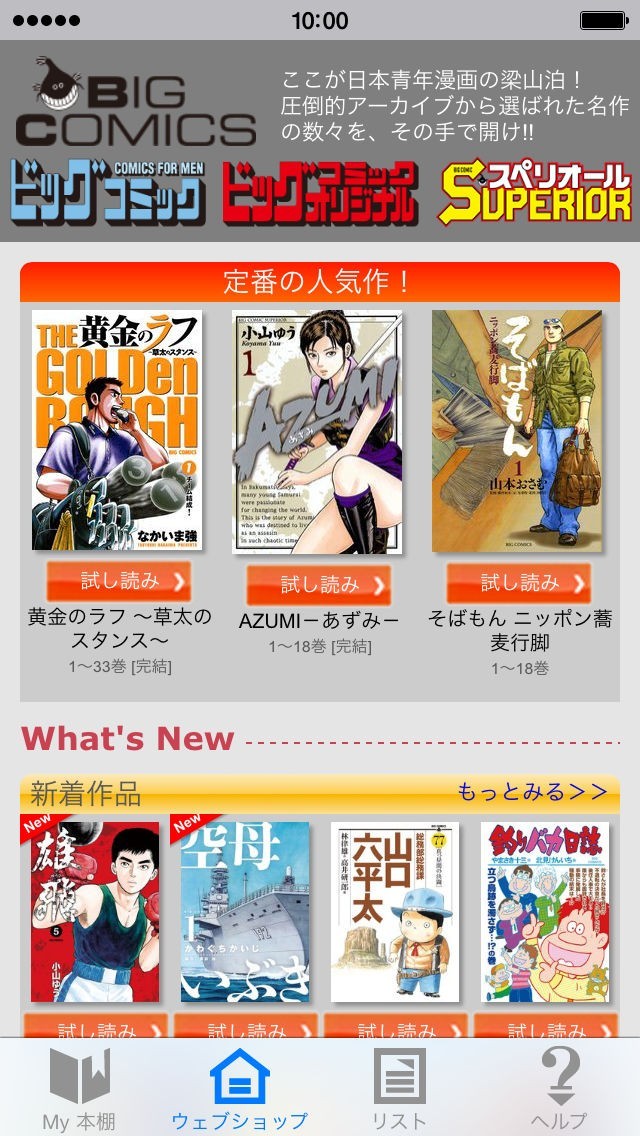This screenshot has height=1136, width=640.
Task: Open the ビッグコミックオリジナル magazine banner
Action: coord(319,191)
